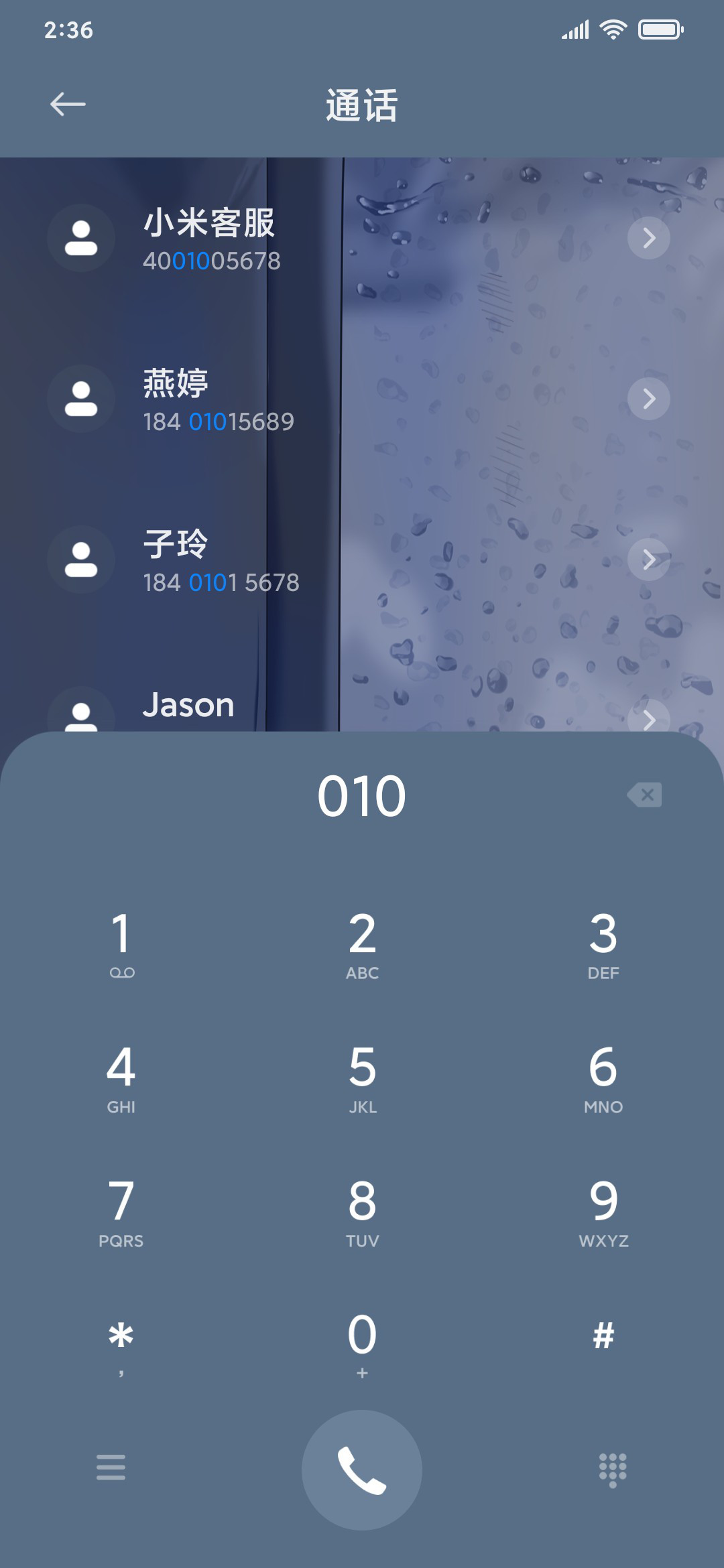
Task: Delete the last dialed digit
Action: pos(645,795)
